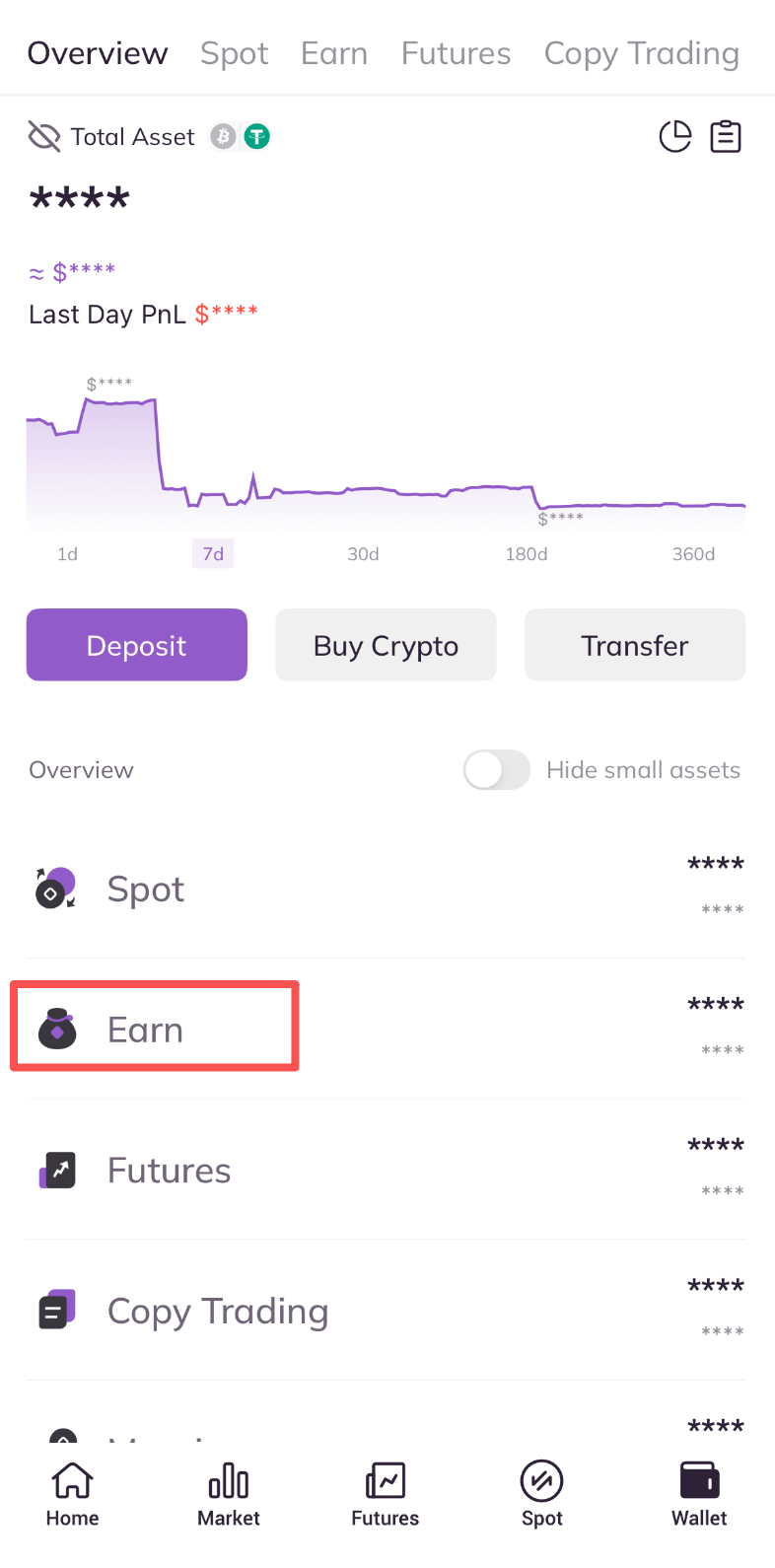The width and height of the screenshot is (775, 1568).
Task: Open the Transfer screen
Action: 635,645
